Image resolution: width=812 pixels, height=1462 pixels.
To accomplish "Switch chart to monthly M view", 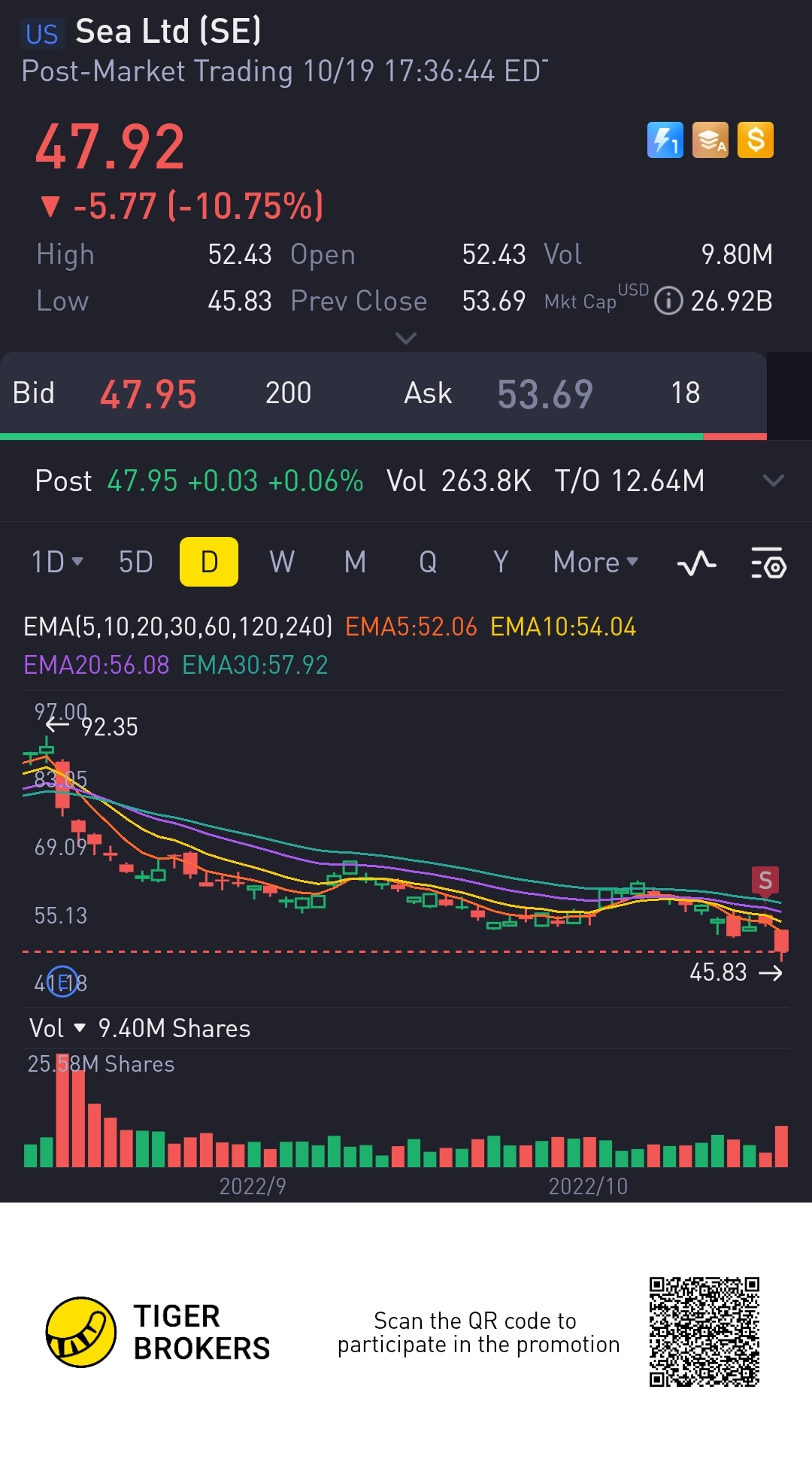I will [355, 562].
